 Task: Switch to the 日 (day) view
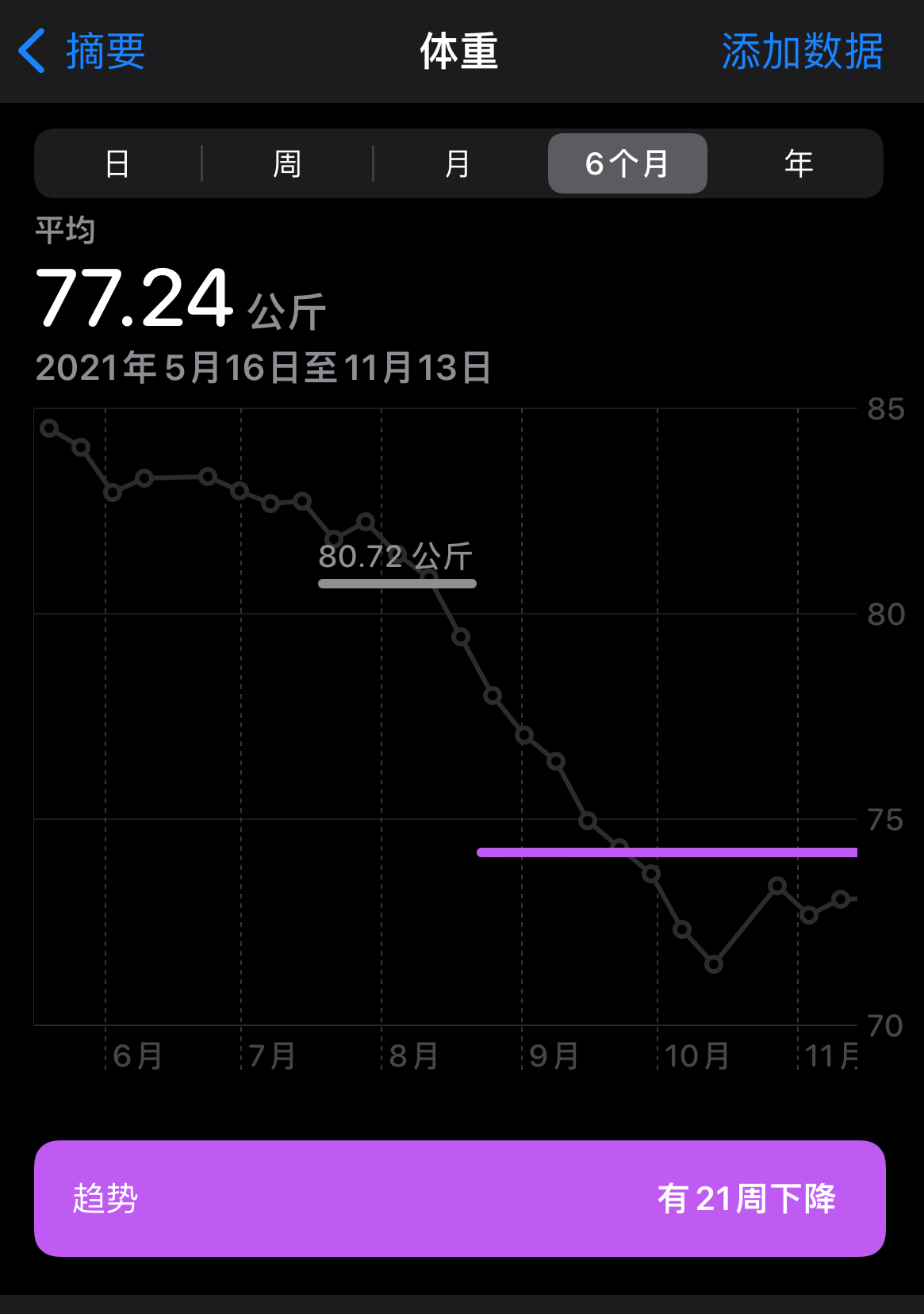coord(117,164)
